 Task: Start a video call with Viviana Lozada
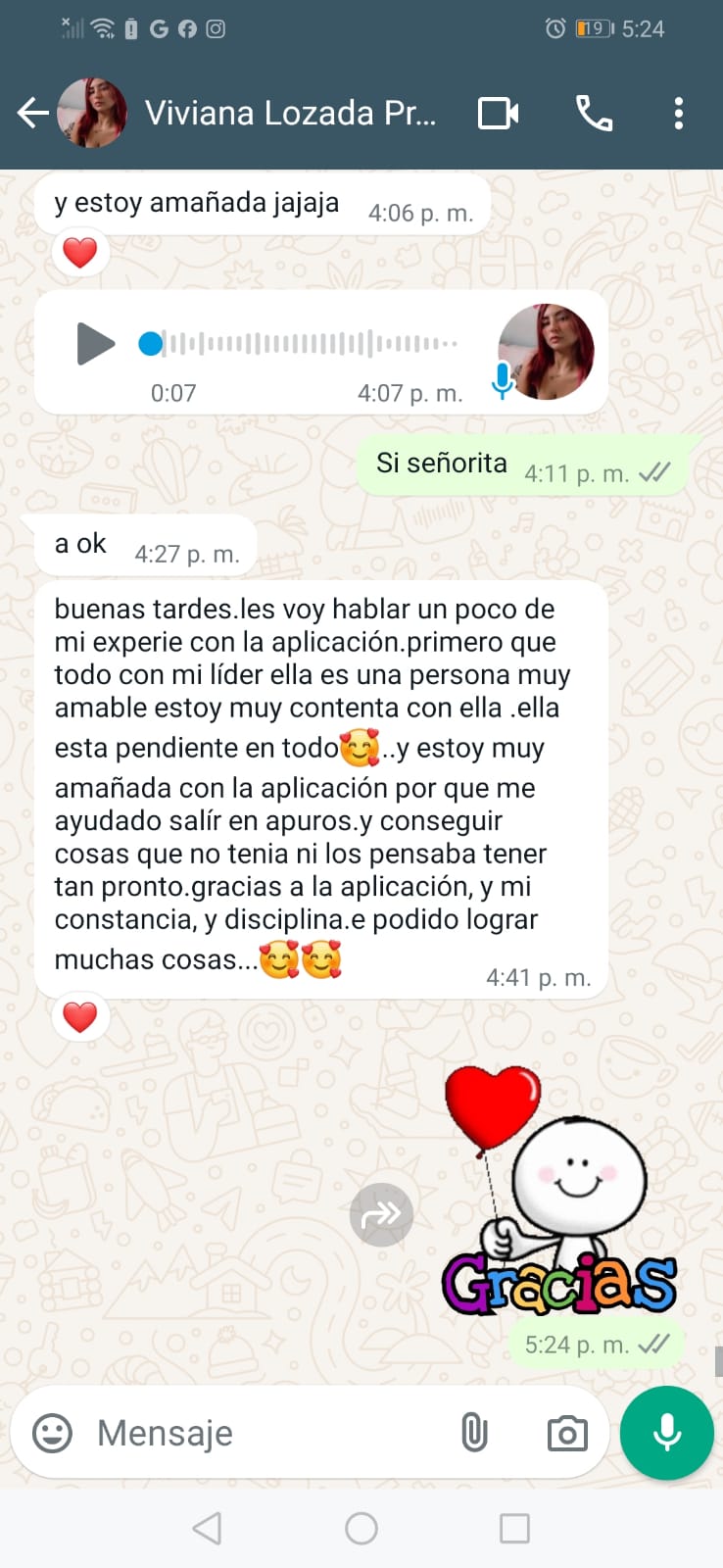(498, 113)
